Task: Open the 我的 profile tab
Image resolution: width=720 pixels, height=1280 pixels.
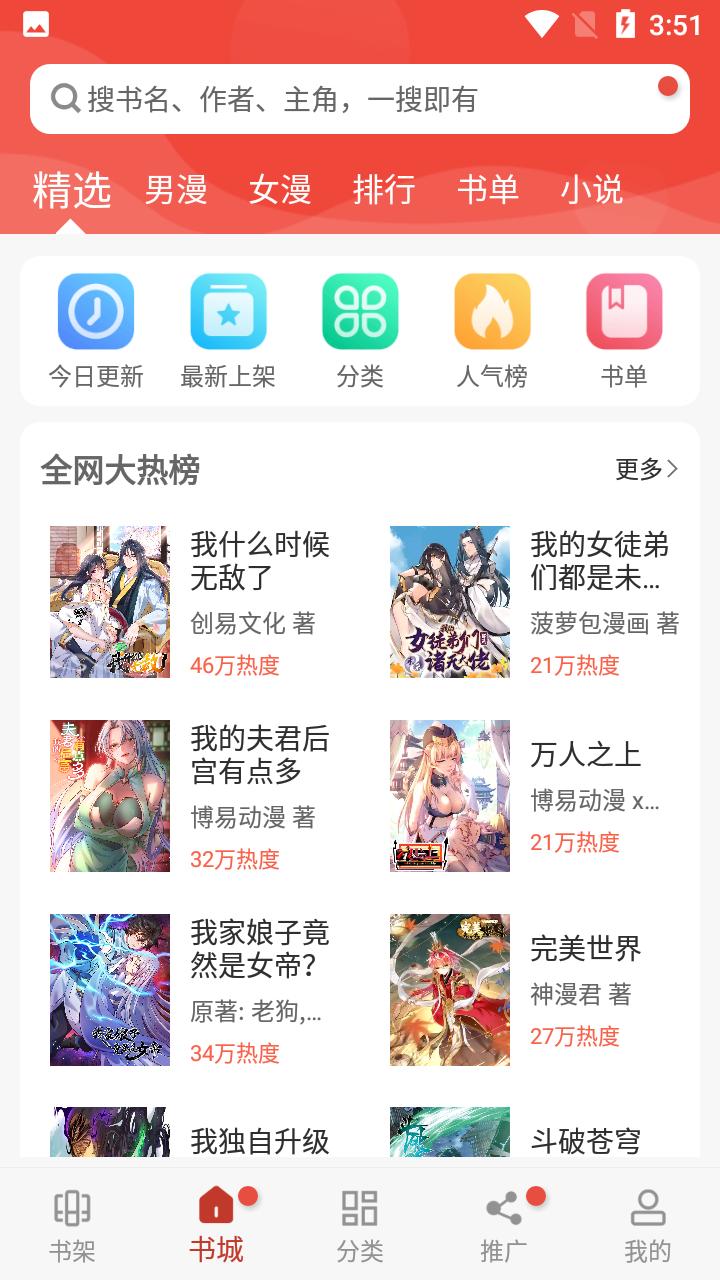Action: pyautogui.click(x=648, y=1225)
